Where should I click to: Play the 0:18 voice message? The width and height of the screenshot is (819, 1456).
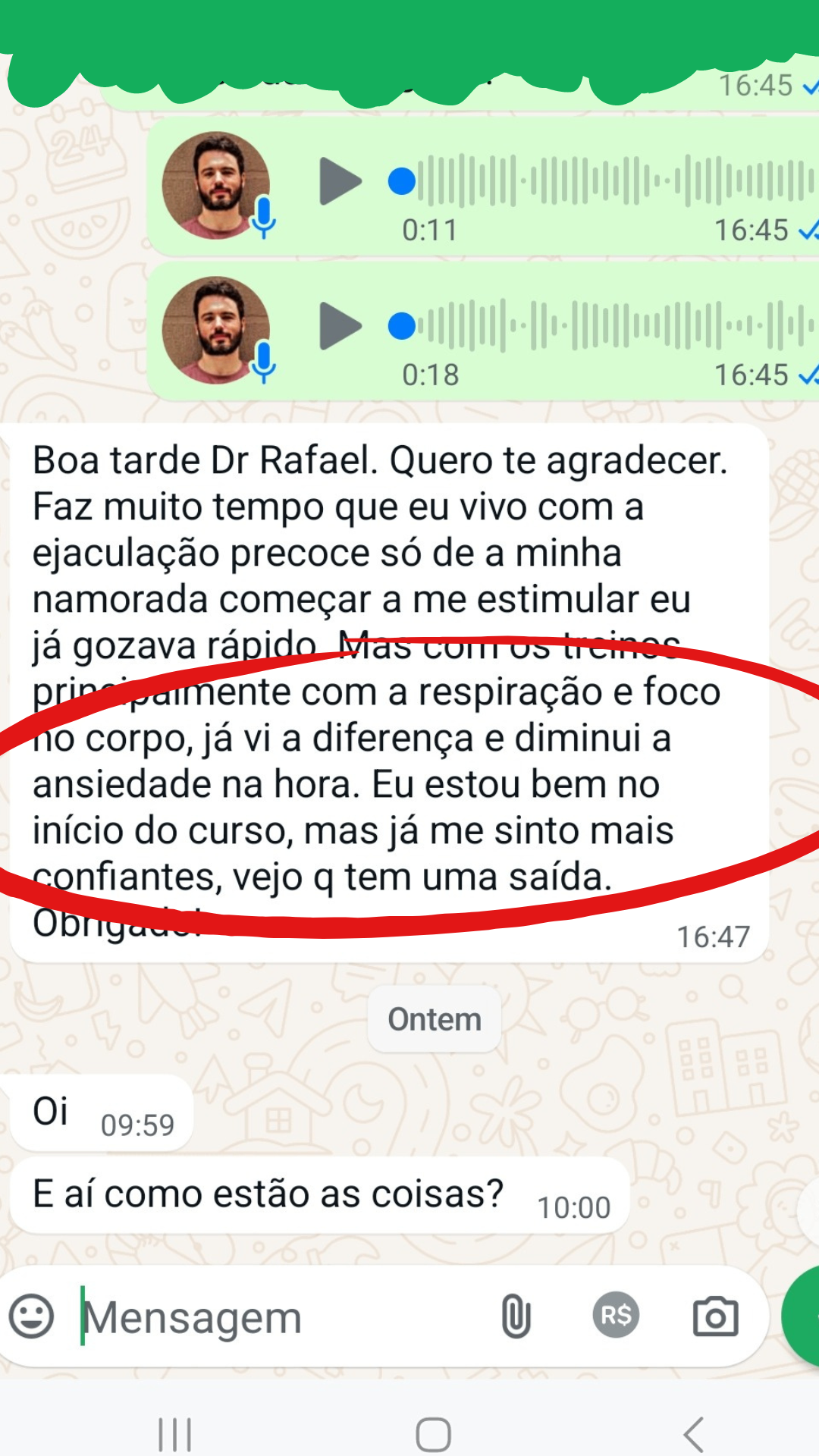tap(340, 326)
